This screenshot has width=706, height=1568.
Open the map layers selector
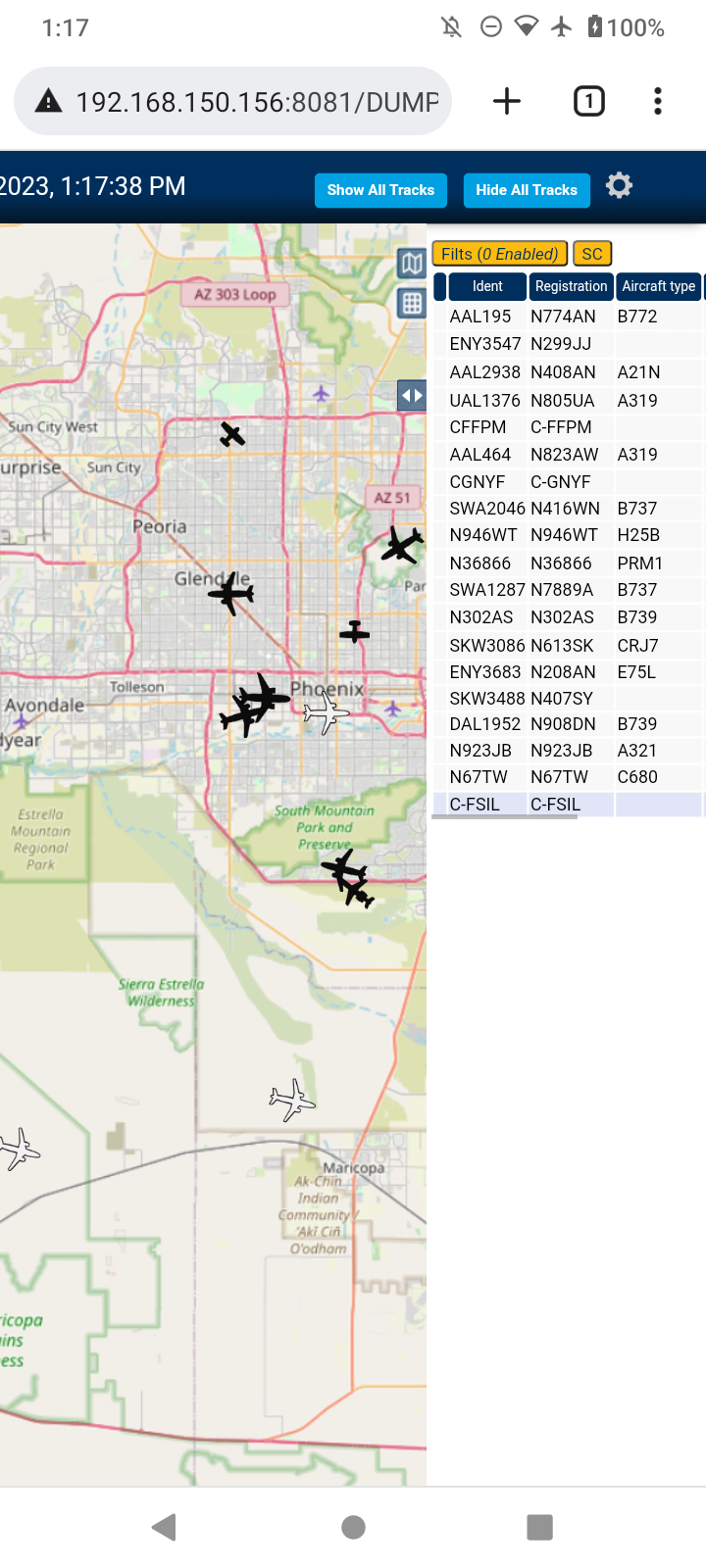coord(412,263)
